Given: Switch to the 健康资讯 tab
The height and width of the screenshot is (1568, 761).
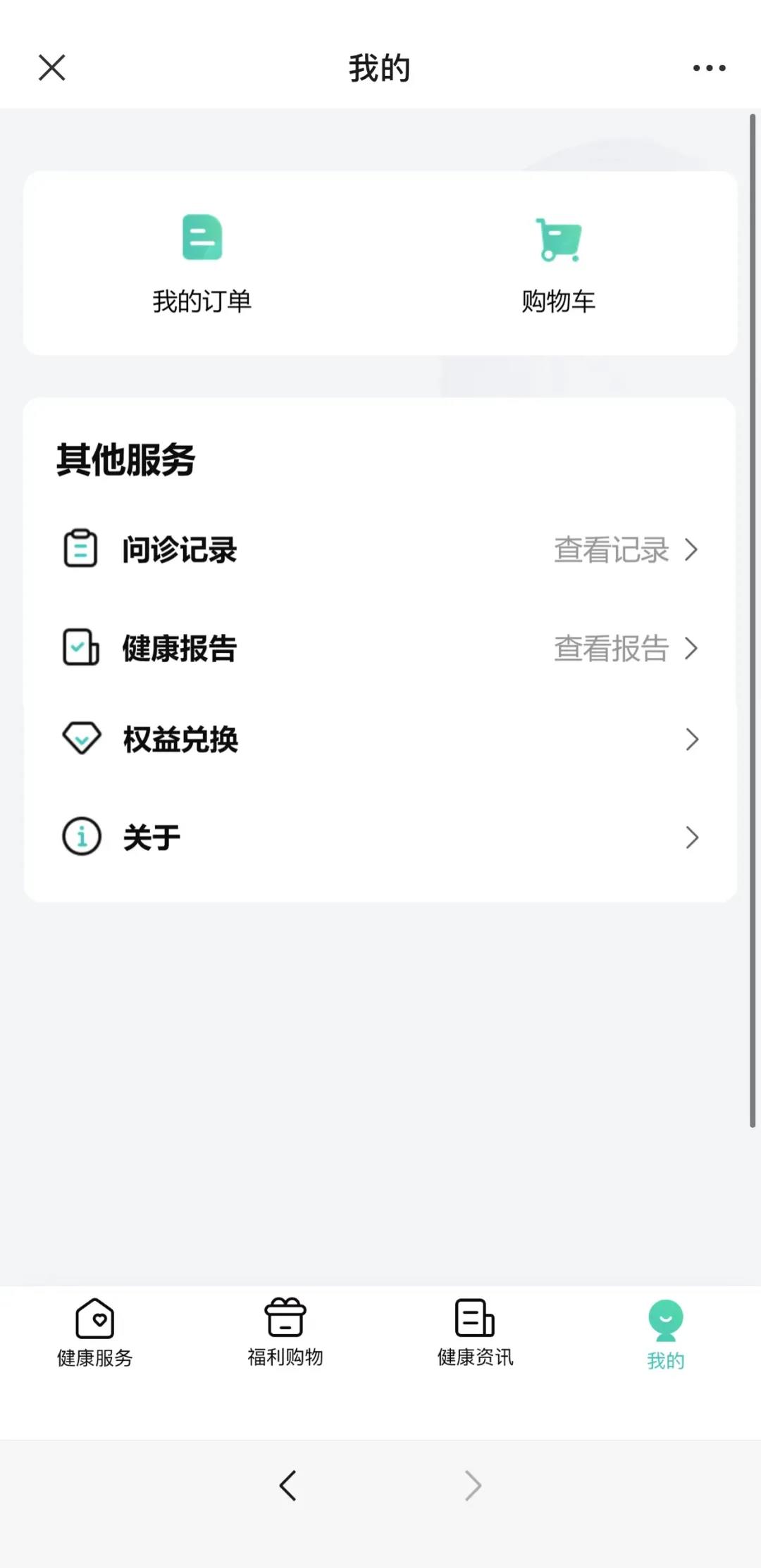Looking at the screenshot, I should coord(474,1335).
